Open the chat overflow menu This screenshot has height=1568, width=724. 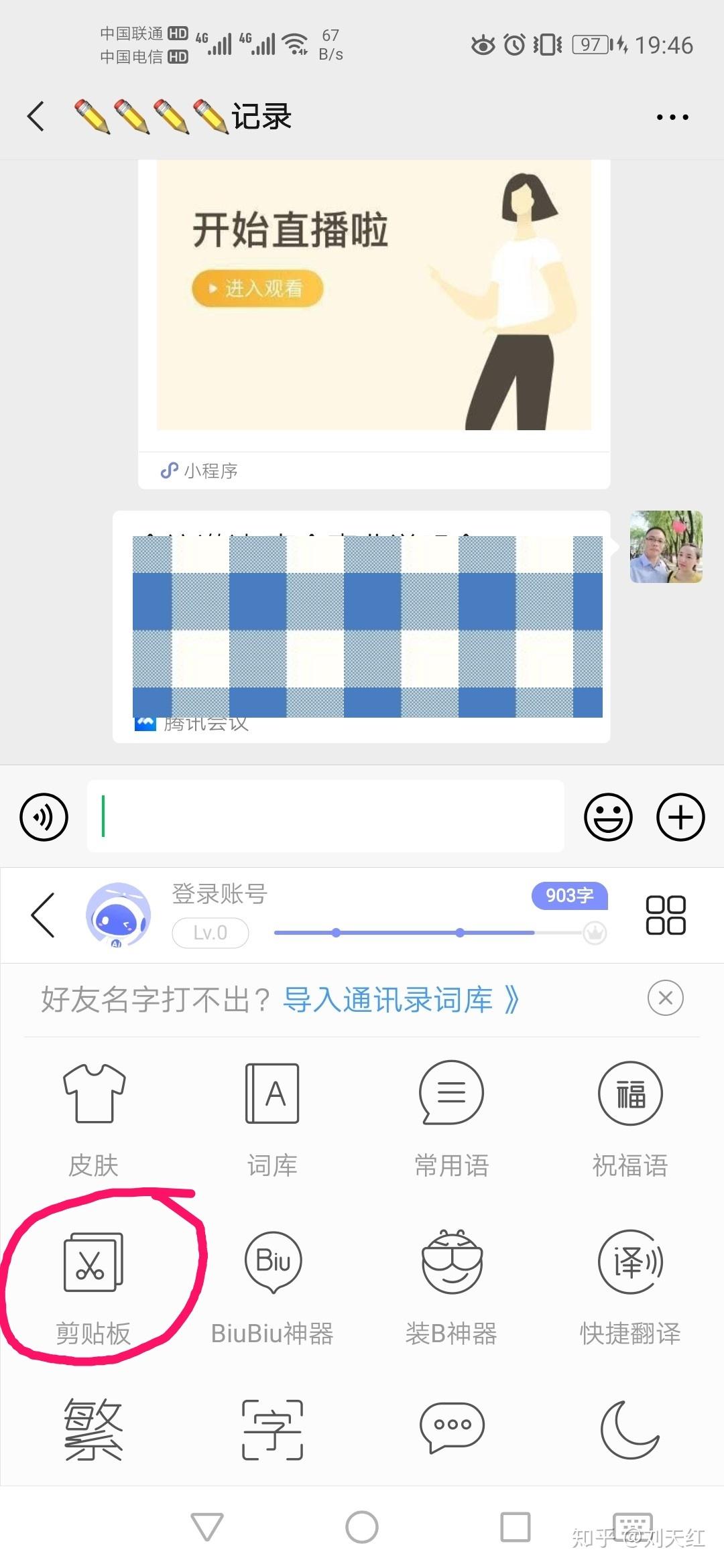(x=672, y=117)
